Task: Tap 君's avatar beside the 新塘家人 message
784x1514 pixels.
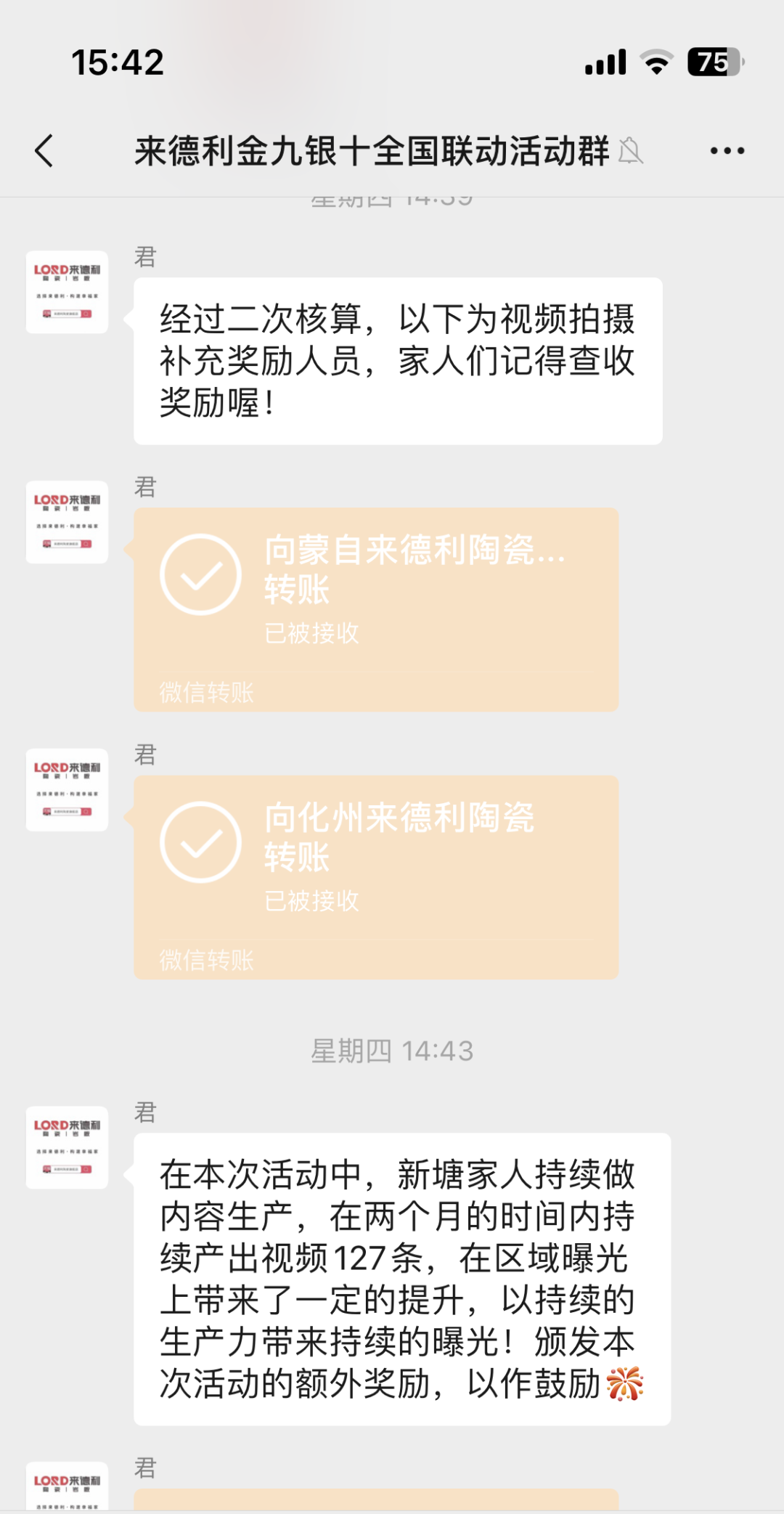Action: point(67,1147)
